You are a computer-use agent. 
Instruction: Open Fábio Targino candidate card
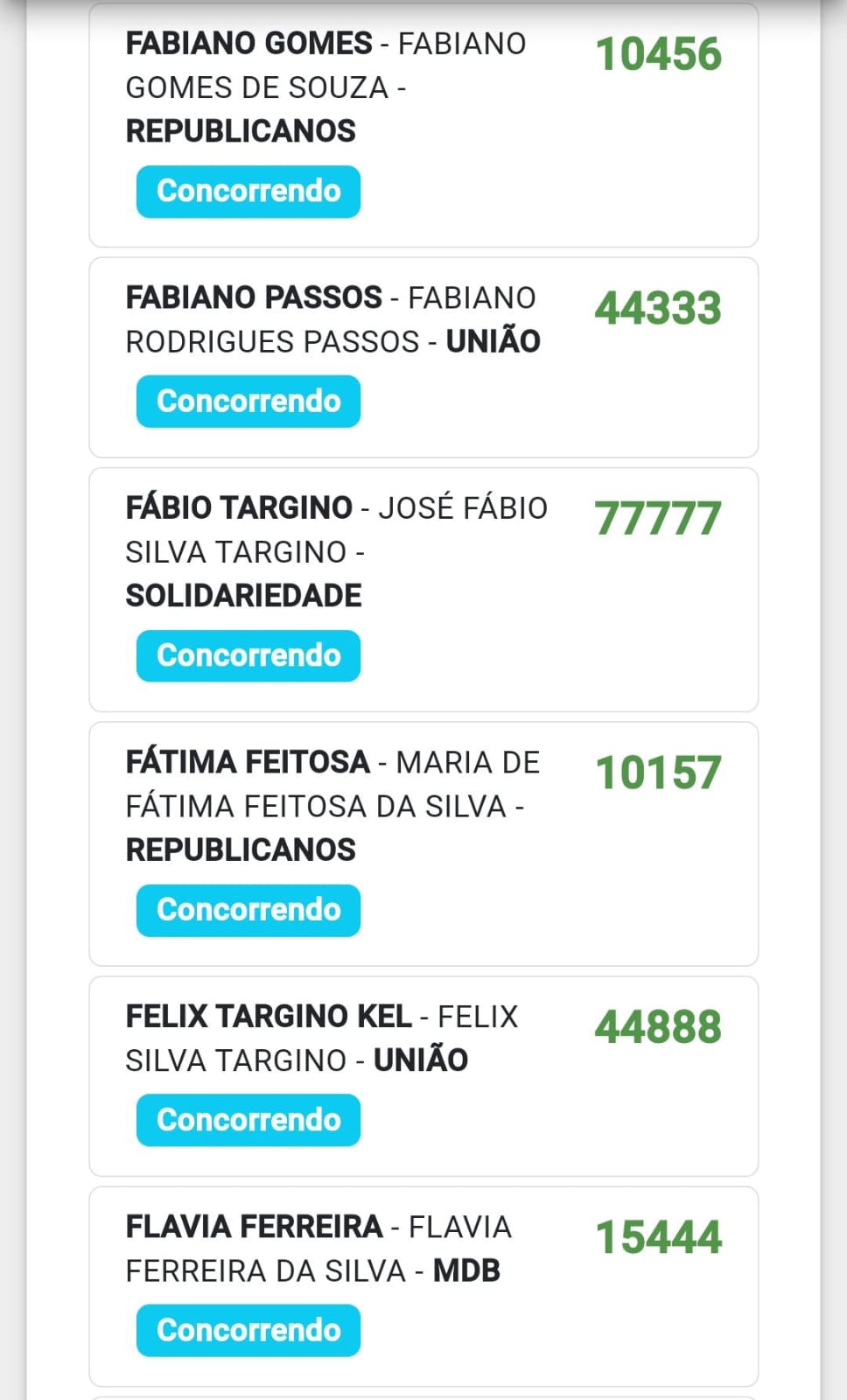coord(423,591)
